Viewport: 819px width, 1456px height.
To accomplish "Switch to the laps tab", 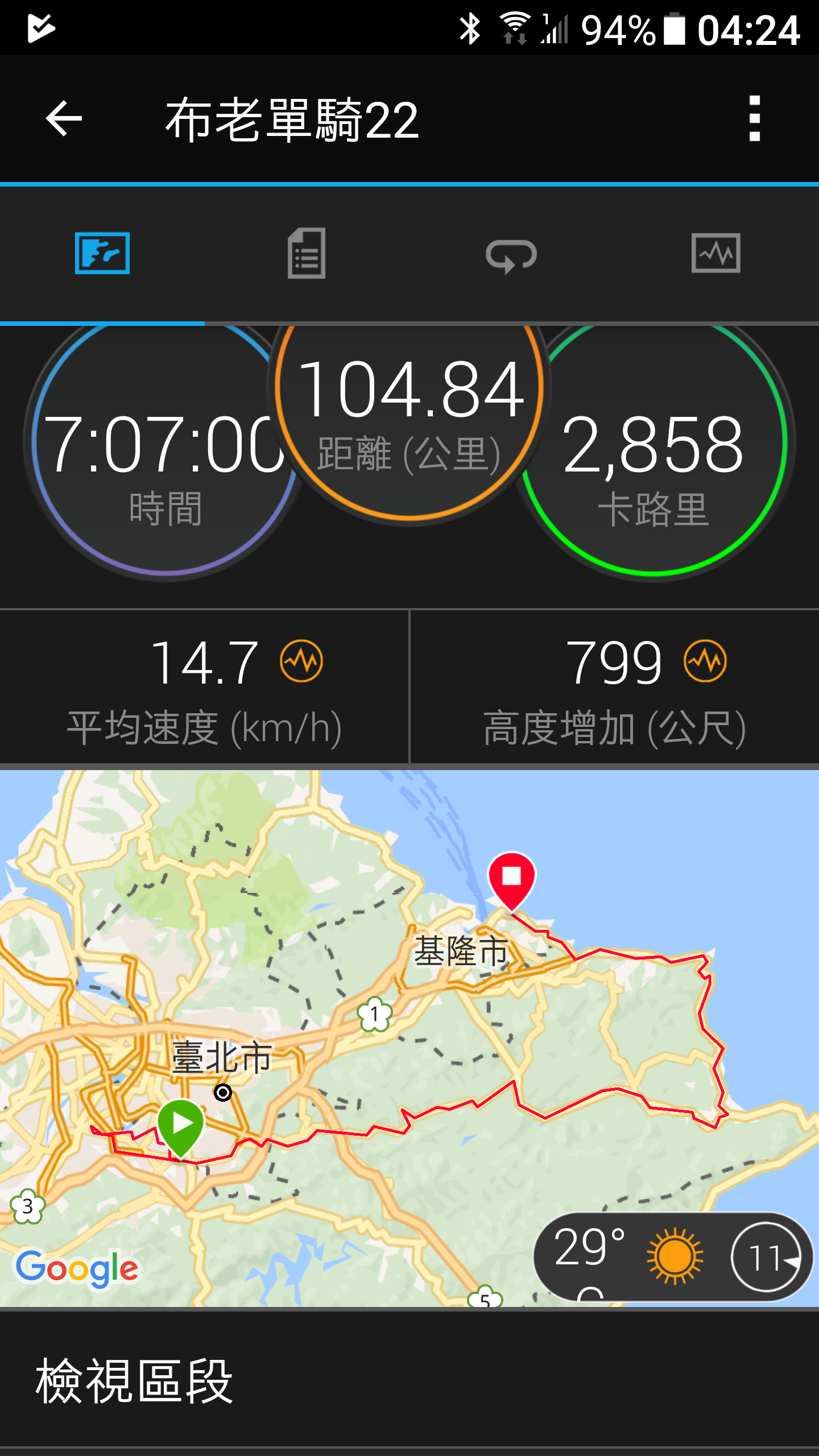I will 511,254.
